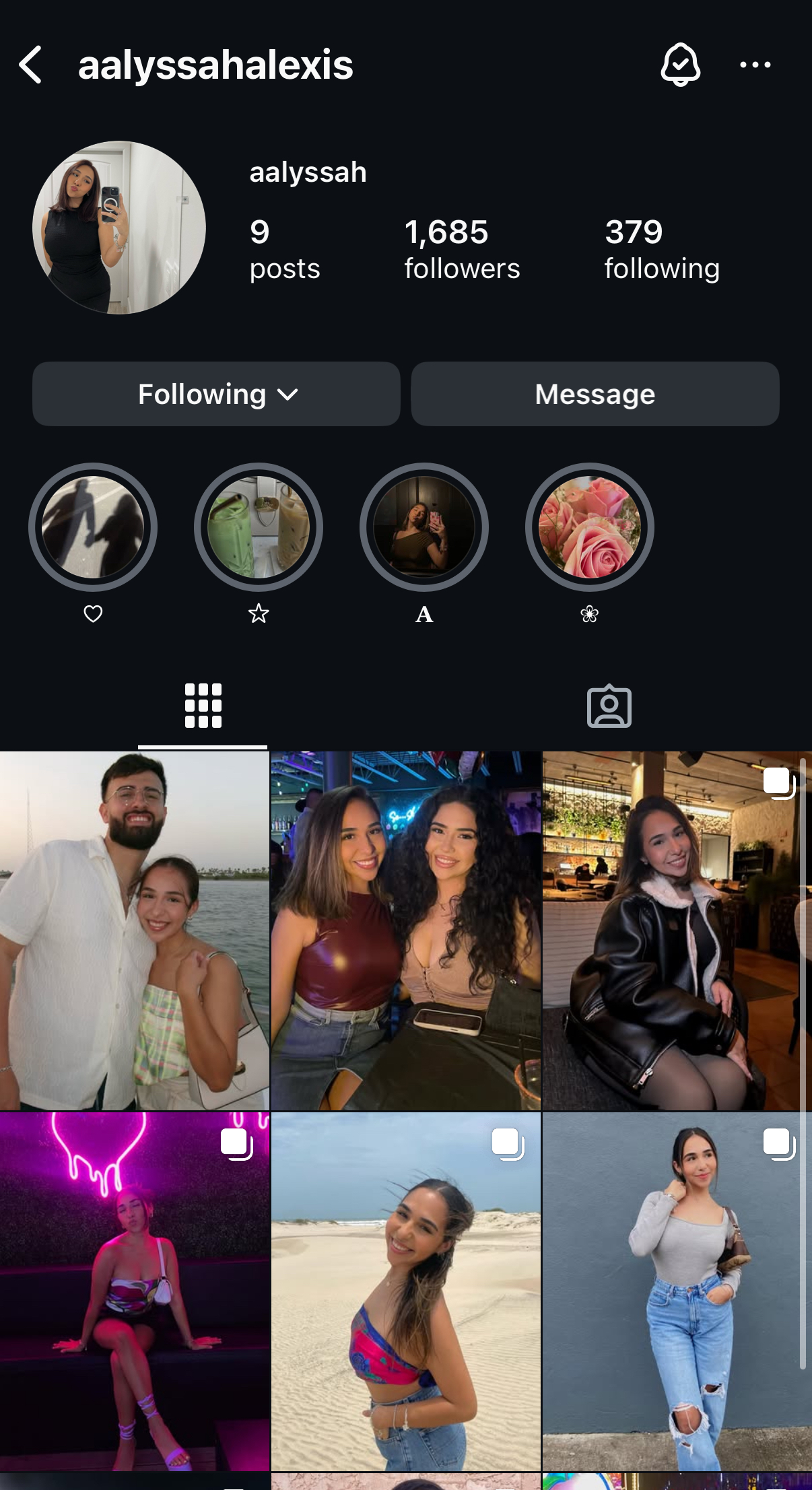This screenshot has width=812, height=1490.
Task: Open the heart story highlight
Action: [x=93, y=527]
